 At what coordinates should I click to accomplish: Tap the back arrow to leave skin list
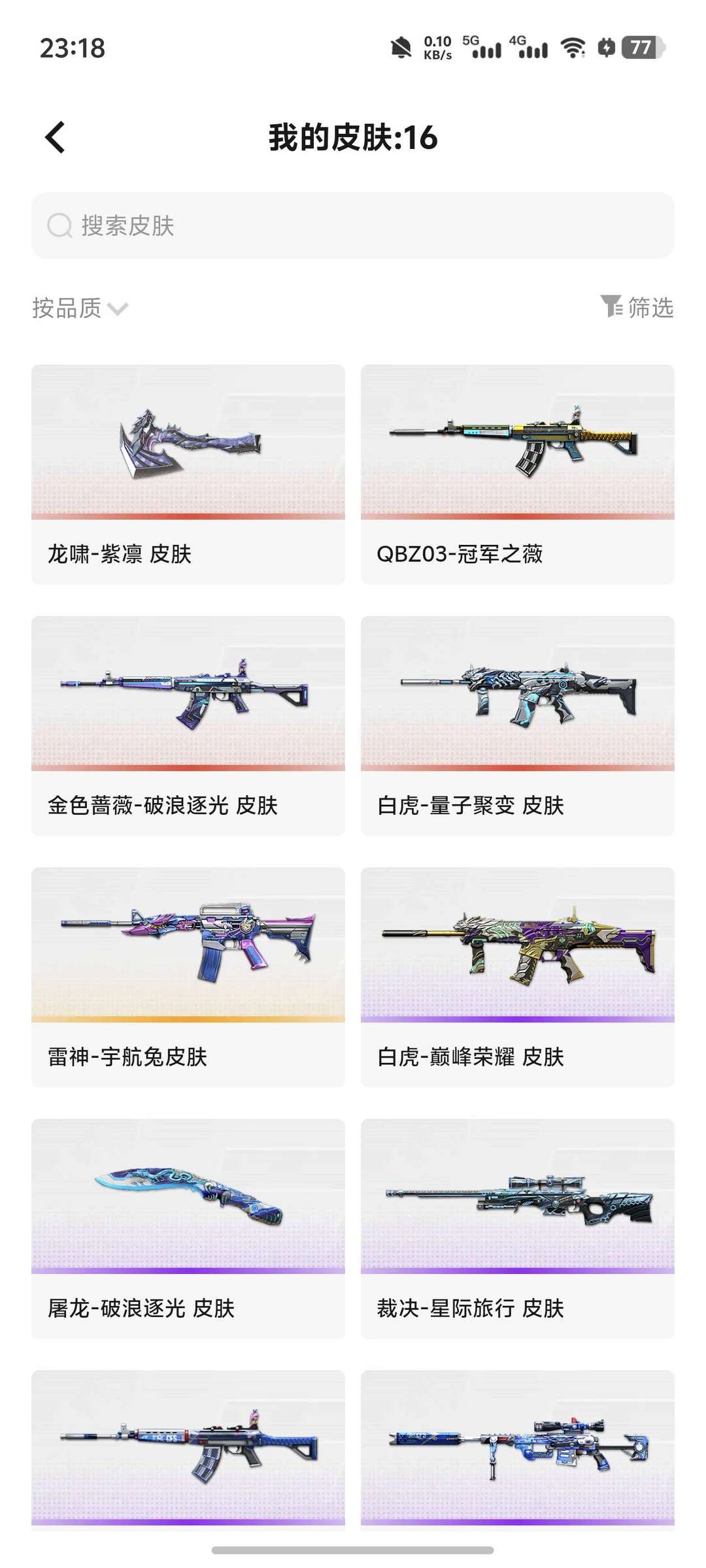[x=55, y=139]
